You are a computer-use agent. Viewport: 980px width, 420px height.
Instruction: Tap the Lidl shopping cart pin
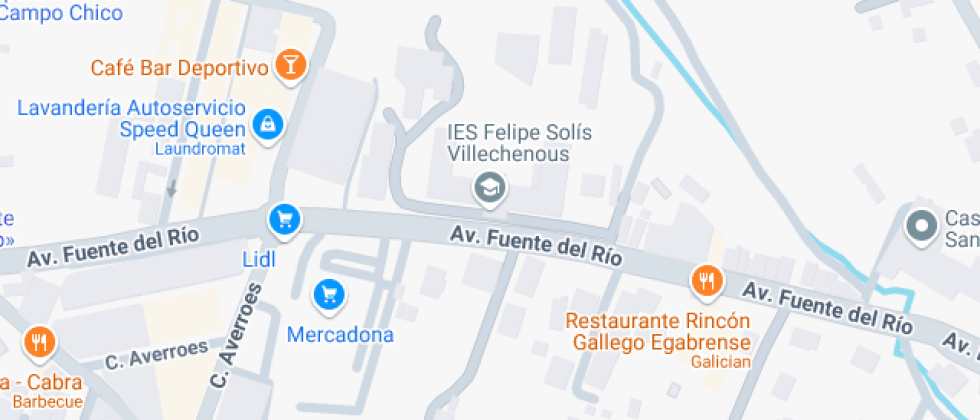[x=285, y=218]
